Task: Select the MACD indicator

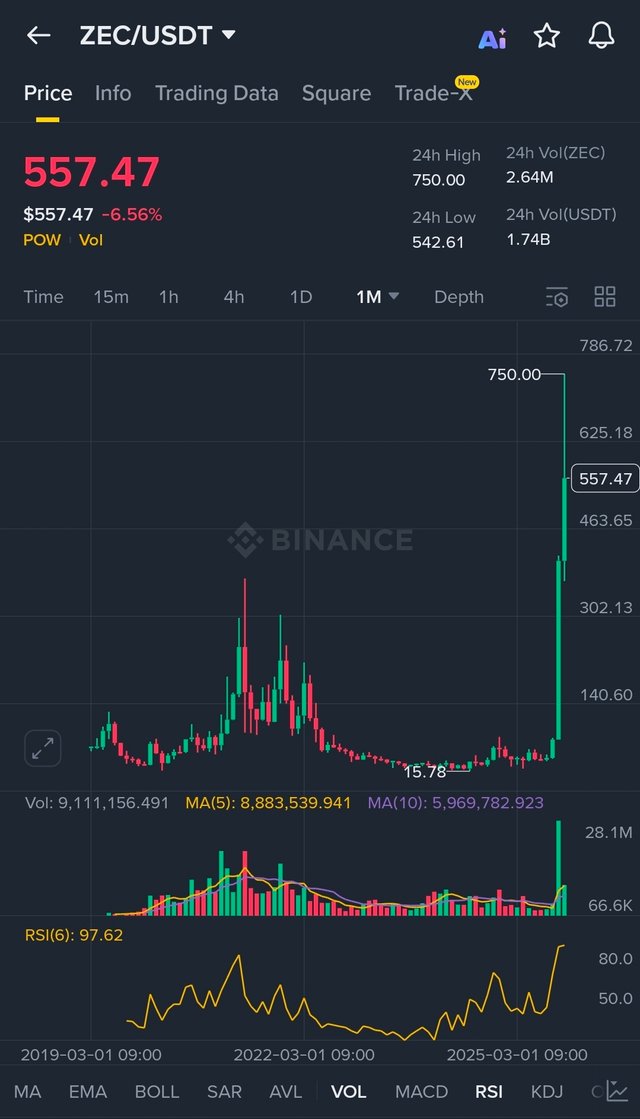Action: pyautogui.click(x=421, y=1091)
